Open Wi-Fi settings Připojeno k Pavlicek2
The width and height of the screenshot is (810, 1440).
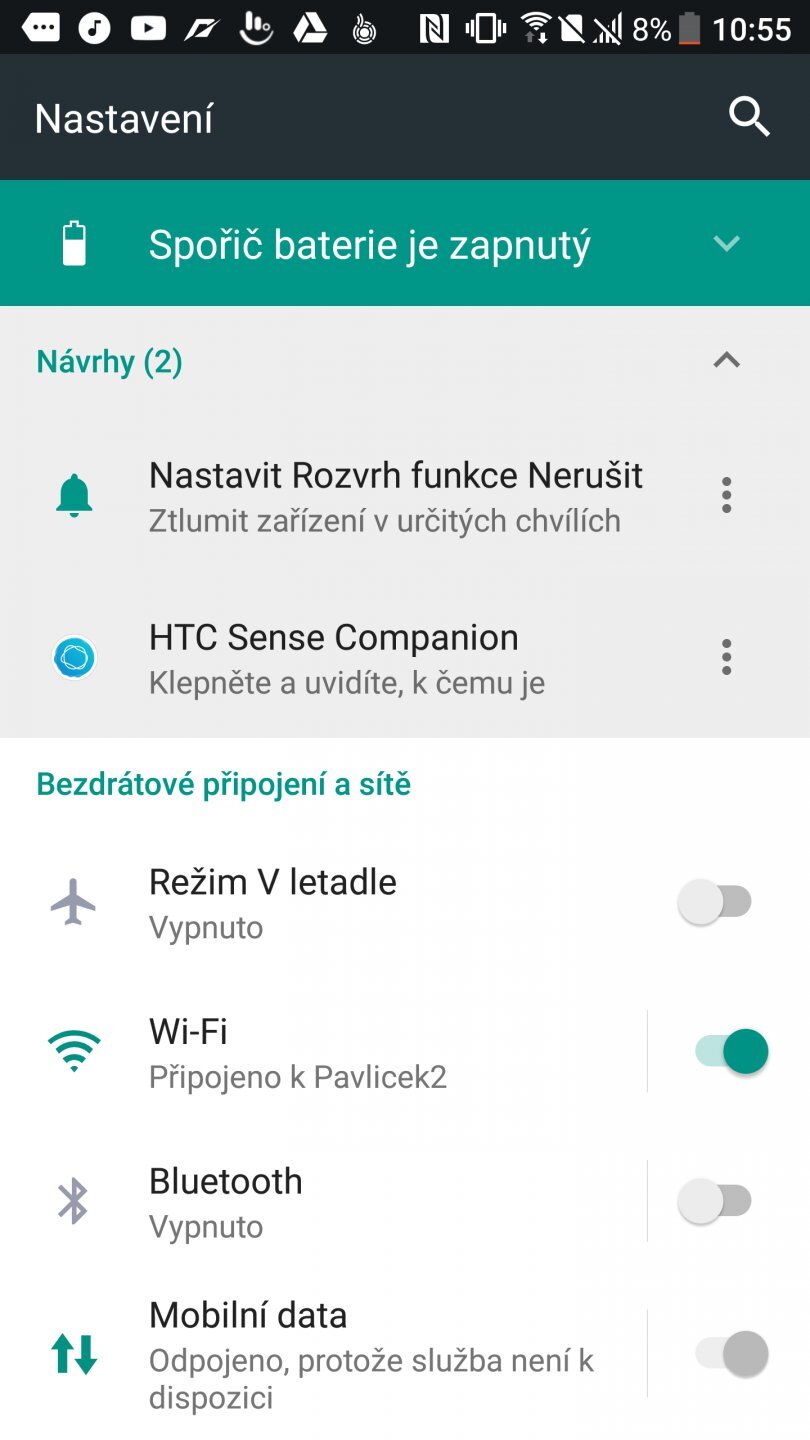pos(300,1050)
